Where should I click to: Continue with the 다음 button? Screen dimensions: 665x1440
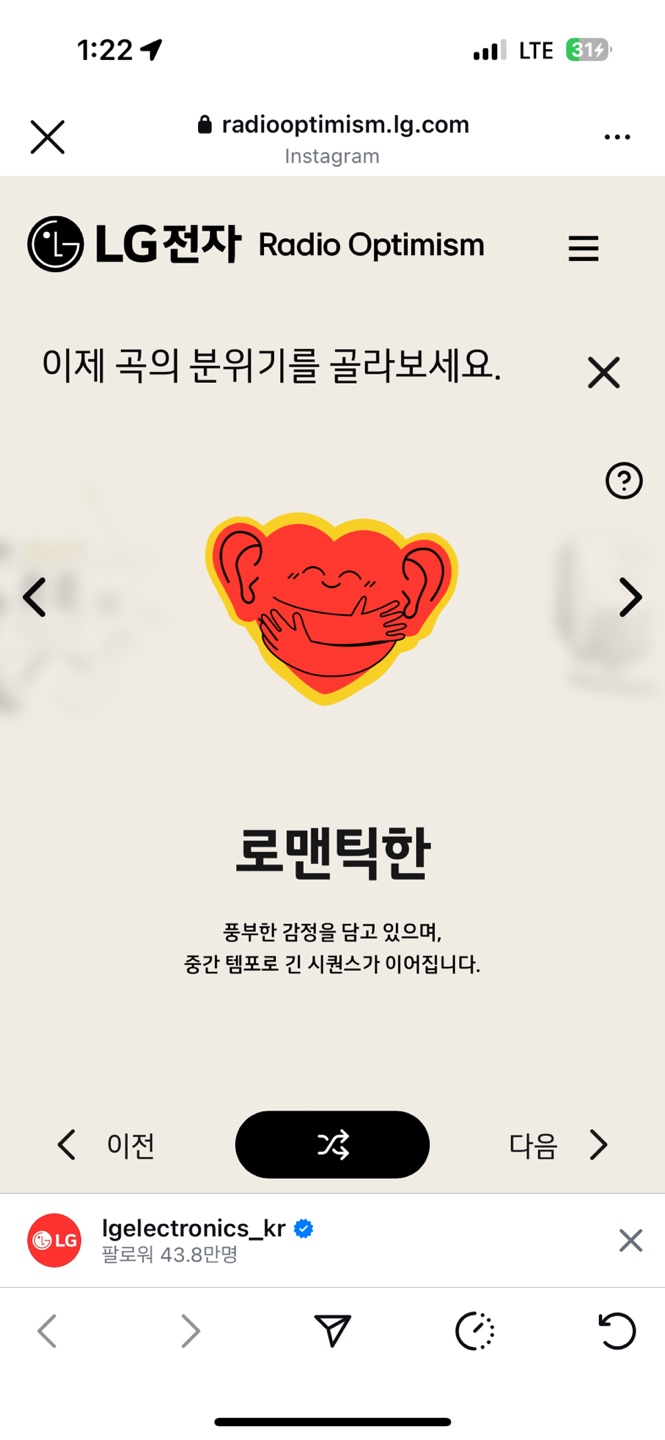[x=557, y=1145]
